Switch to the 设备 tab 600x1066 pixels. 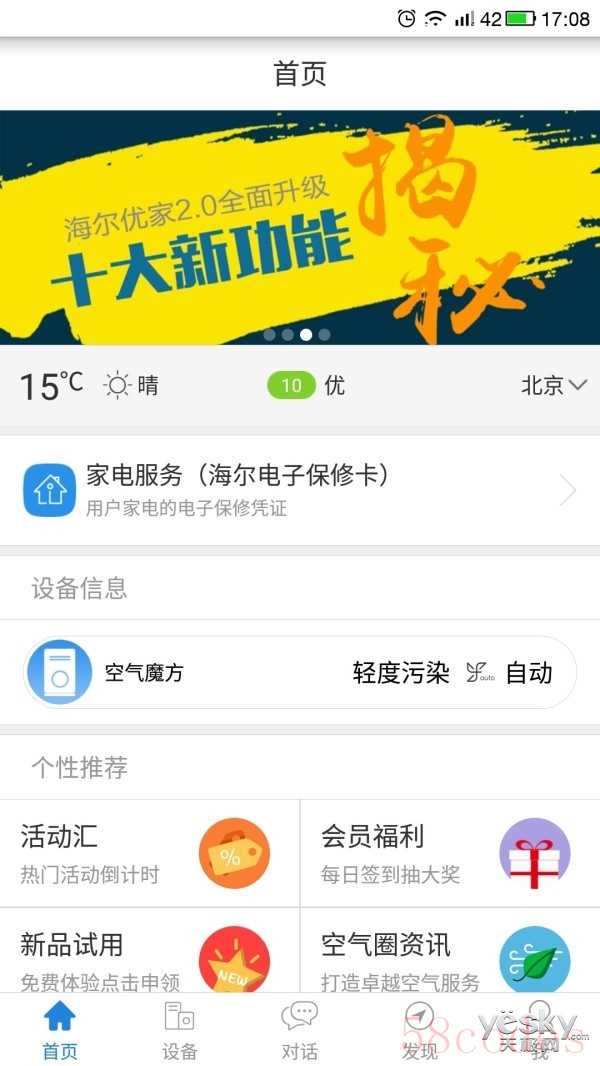pyautogui.click(x=180, y=1030)
